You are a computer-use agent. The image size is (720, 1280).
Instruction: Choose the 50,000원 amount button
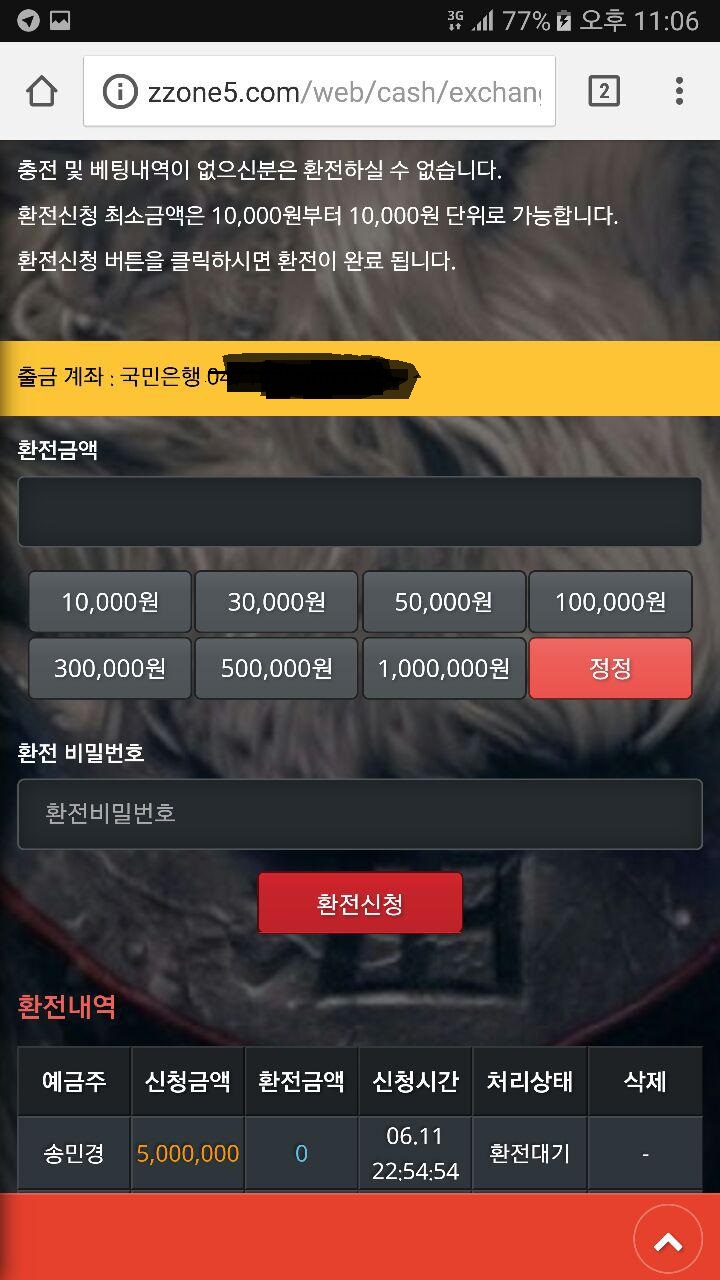tap(443, 602)
